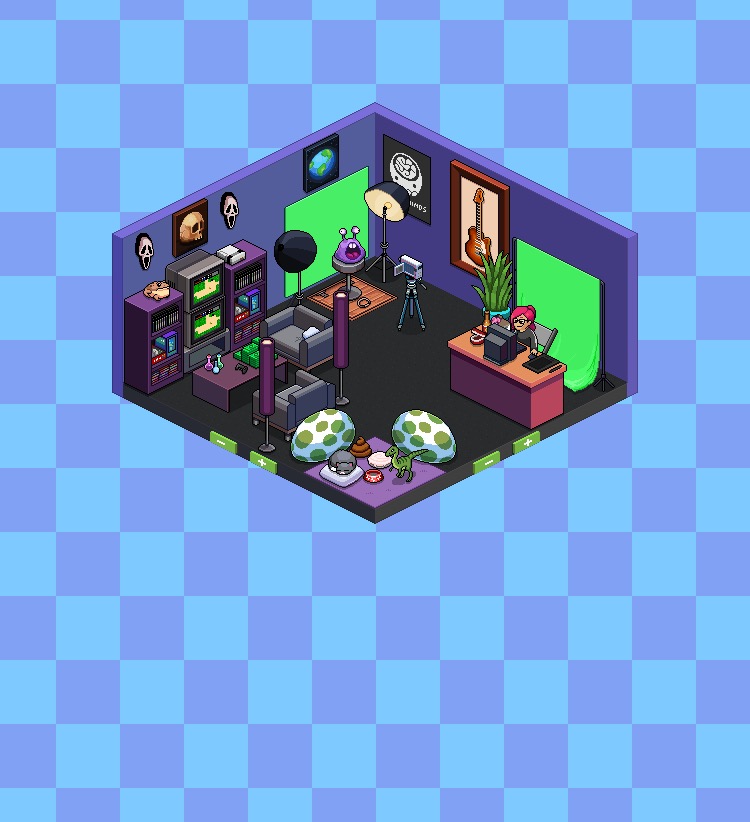Image resolution: width=750 pixels, height=822 pixels.
Task: Tap minus button on room's left floor edge
Action: pyautogui.click(x=222, y=439)
